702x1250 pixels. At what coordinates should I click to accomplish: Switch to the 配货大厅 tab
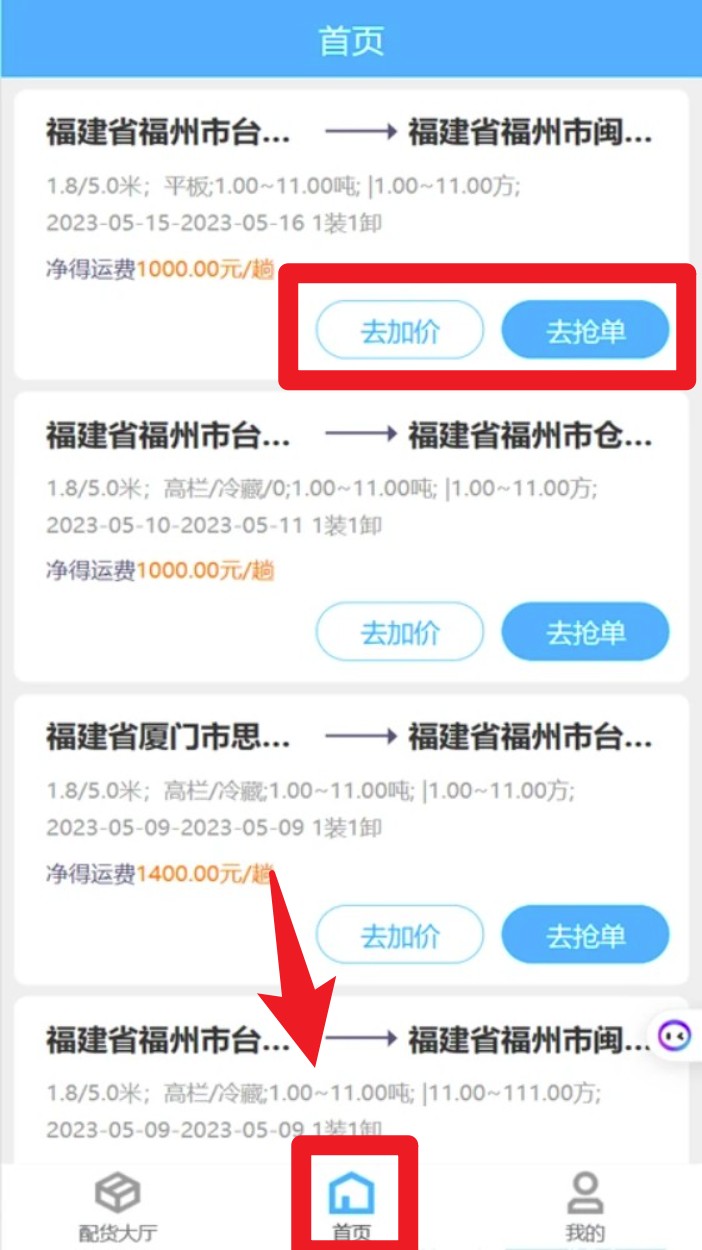coord(118,1207)
